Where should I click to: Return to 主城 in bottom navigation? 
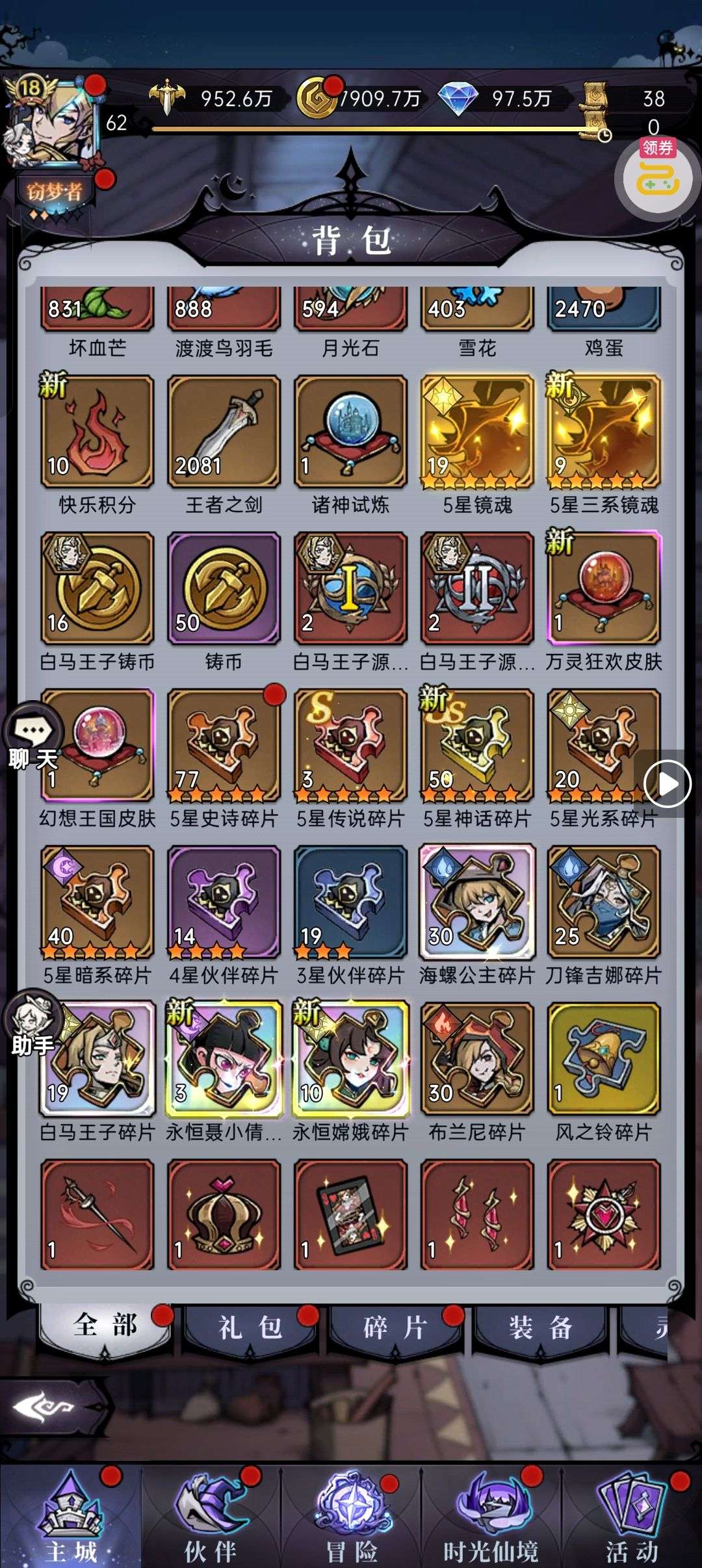70,1520
